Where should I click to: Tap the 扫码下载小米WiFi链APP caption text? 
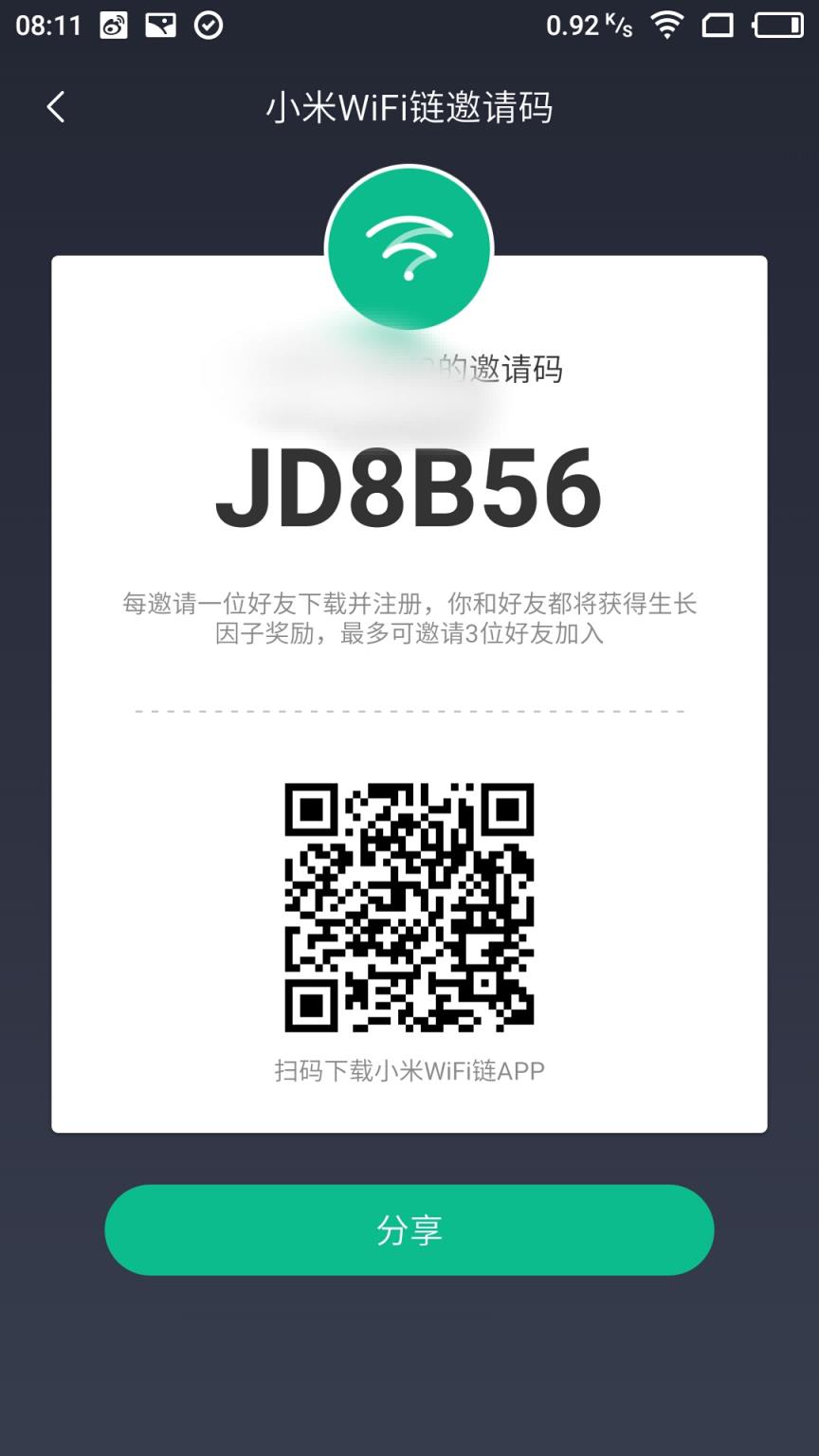[x=409, y=1071]
